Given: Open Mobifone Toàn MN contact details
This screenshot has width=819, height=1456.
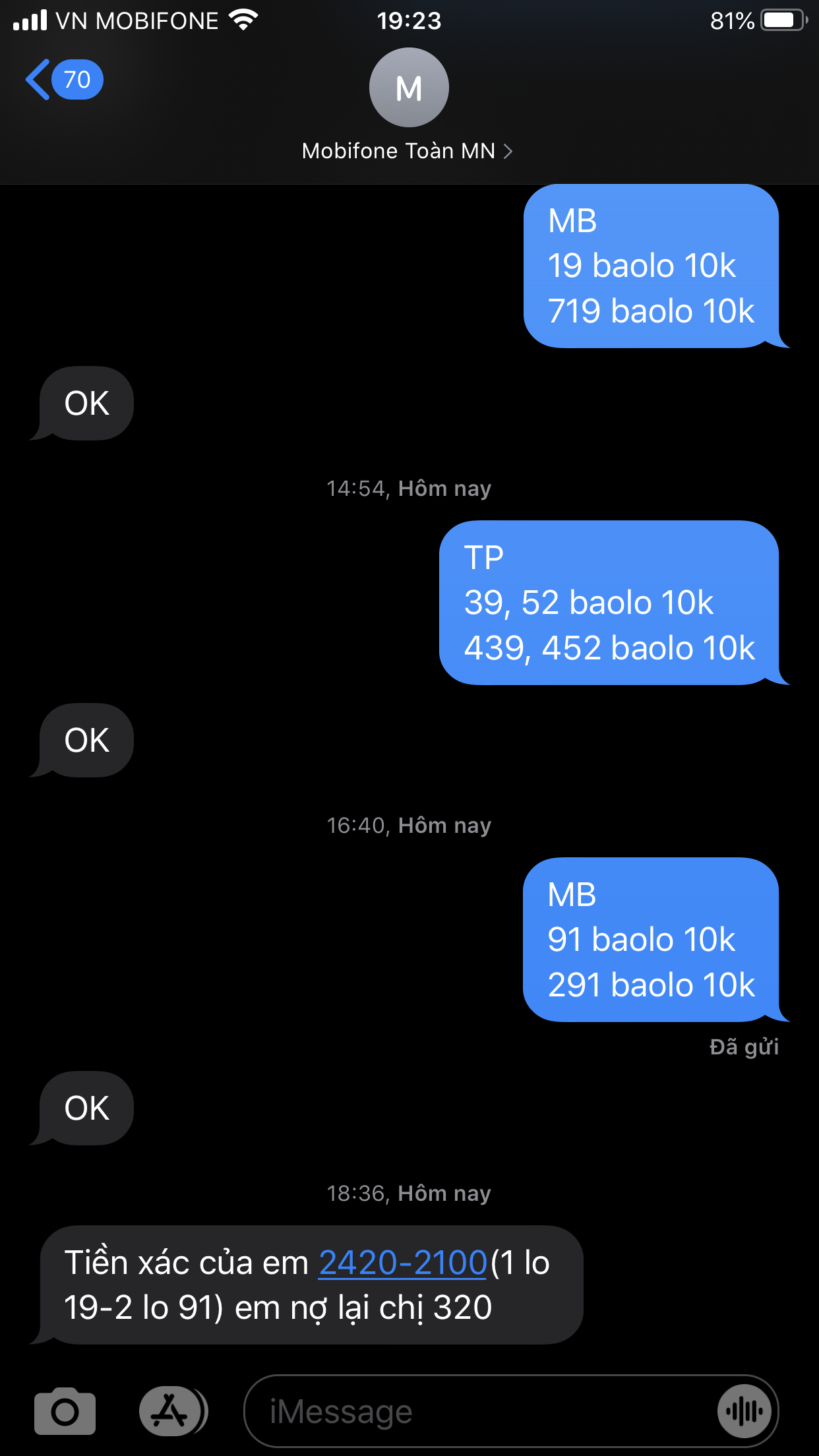Looking at the screenshot, I should 408,151.
